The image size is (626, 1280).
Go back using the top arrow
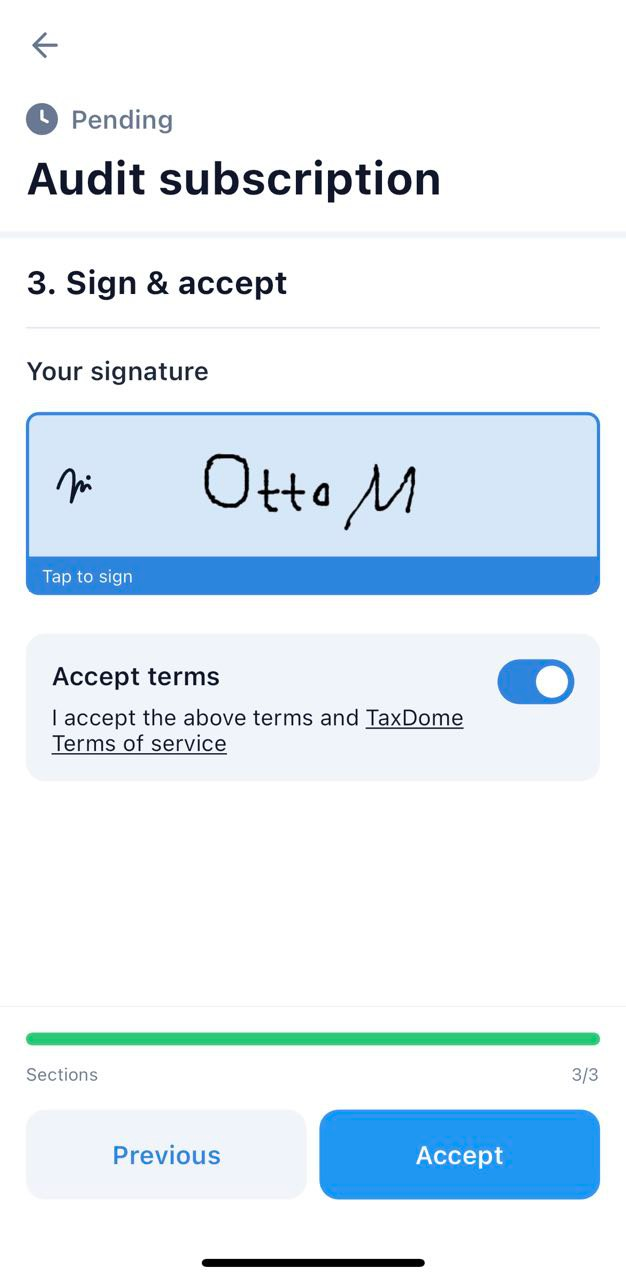(45, 45)
